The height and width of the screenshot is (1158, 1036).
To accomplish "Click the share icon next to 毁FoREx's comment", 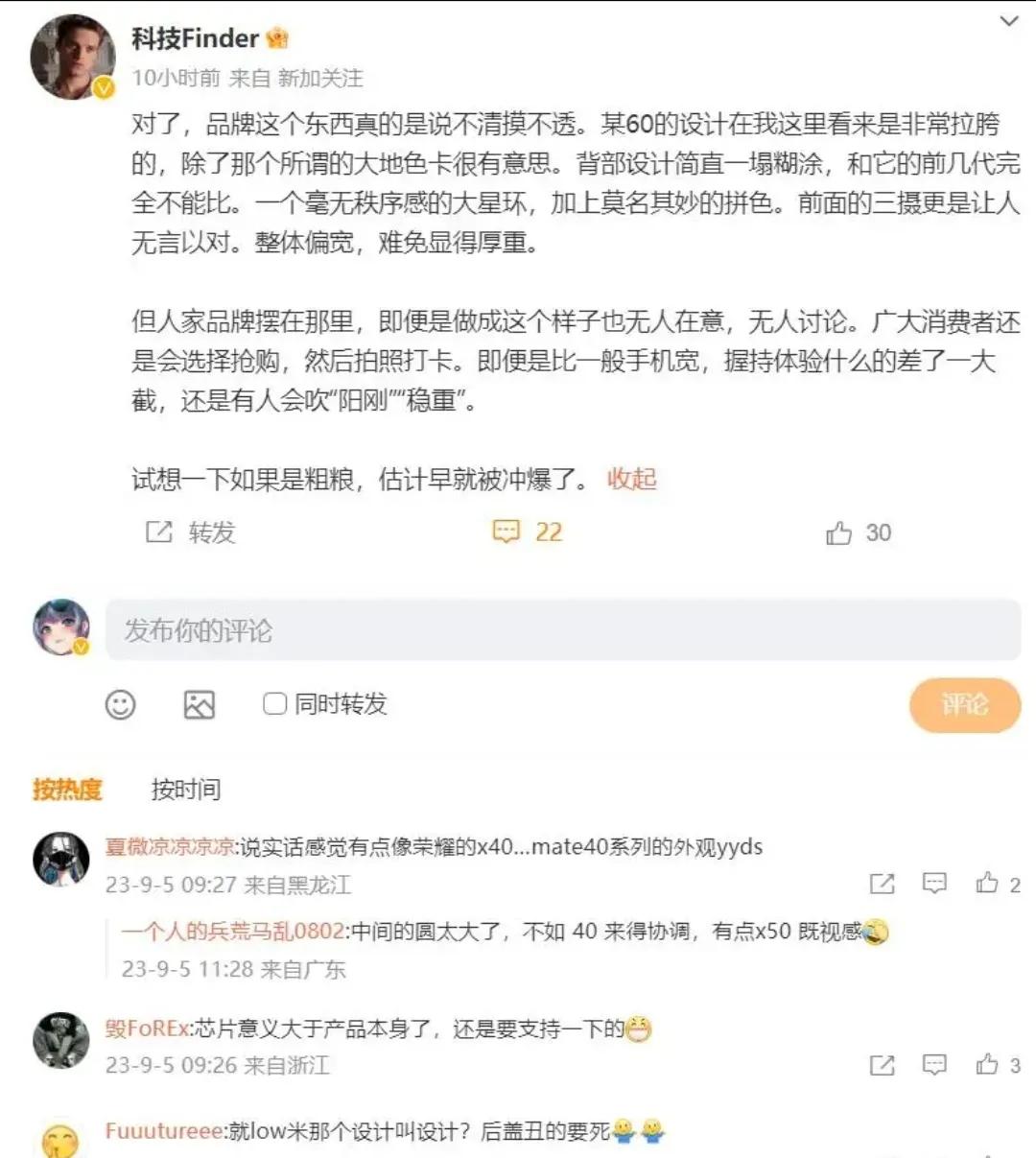I will [881, 1065].
